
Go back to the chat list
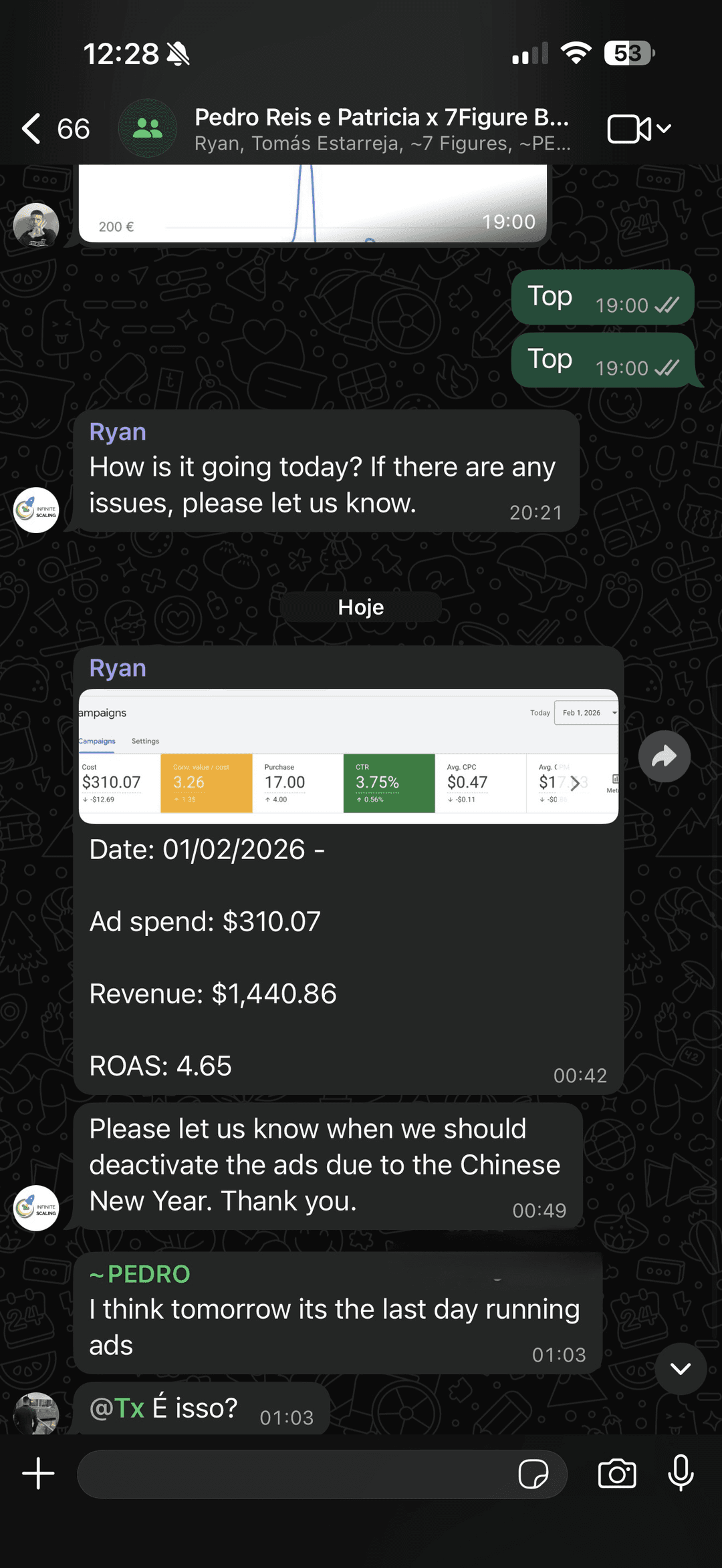point(32,128)
